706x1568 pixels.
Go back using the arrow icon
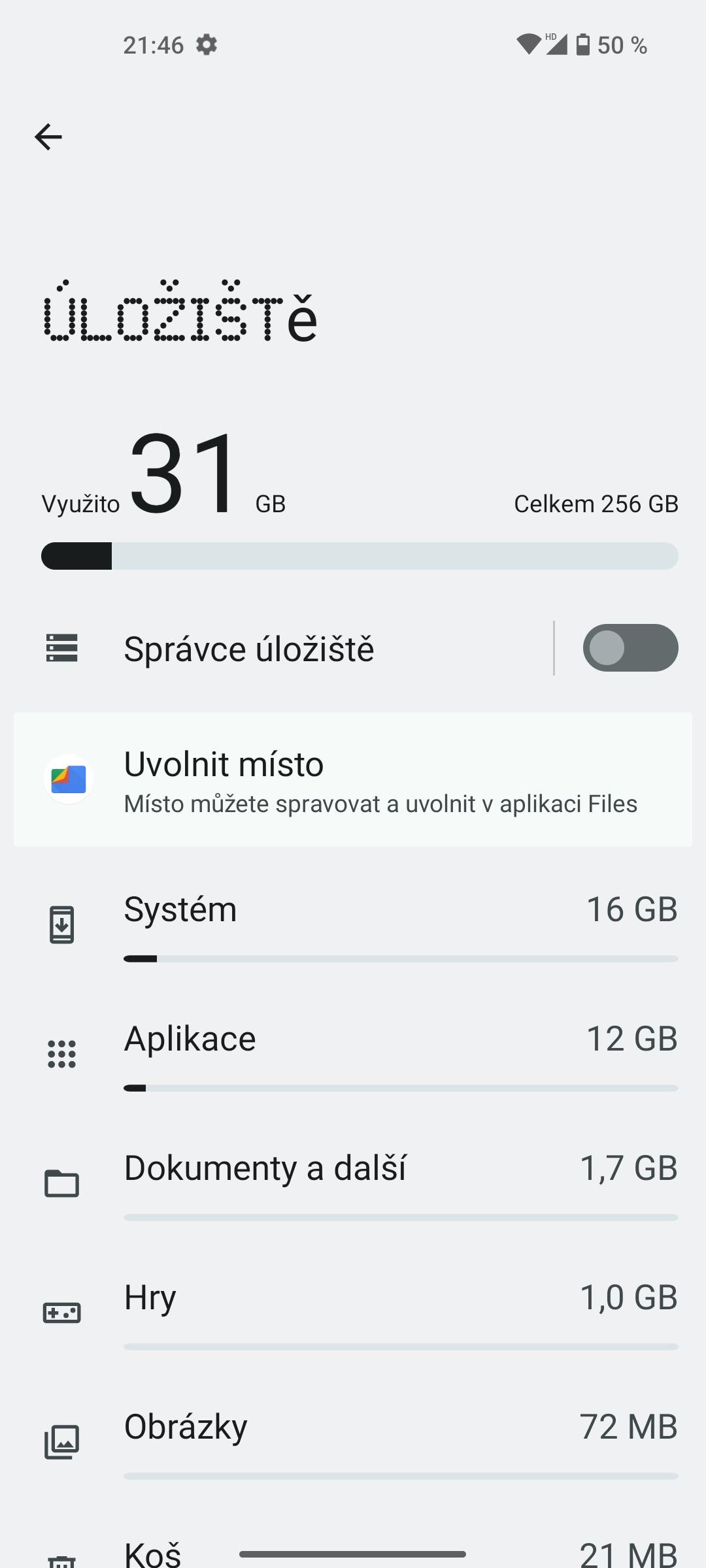[48, 137]
